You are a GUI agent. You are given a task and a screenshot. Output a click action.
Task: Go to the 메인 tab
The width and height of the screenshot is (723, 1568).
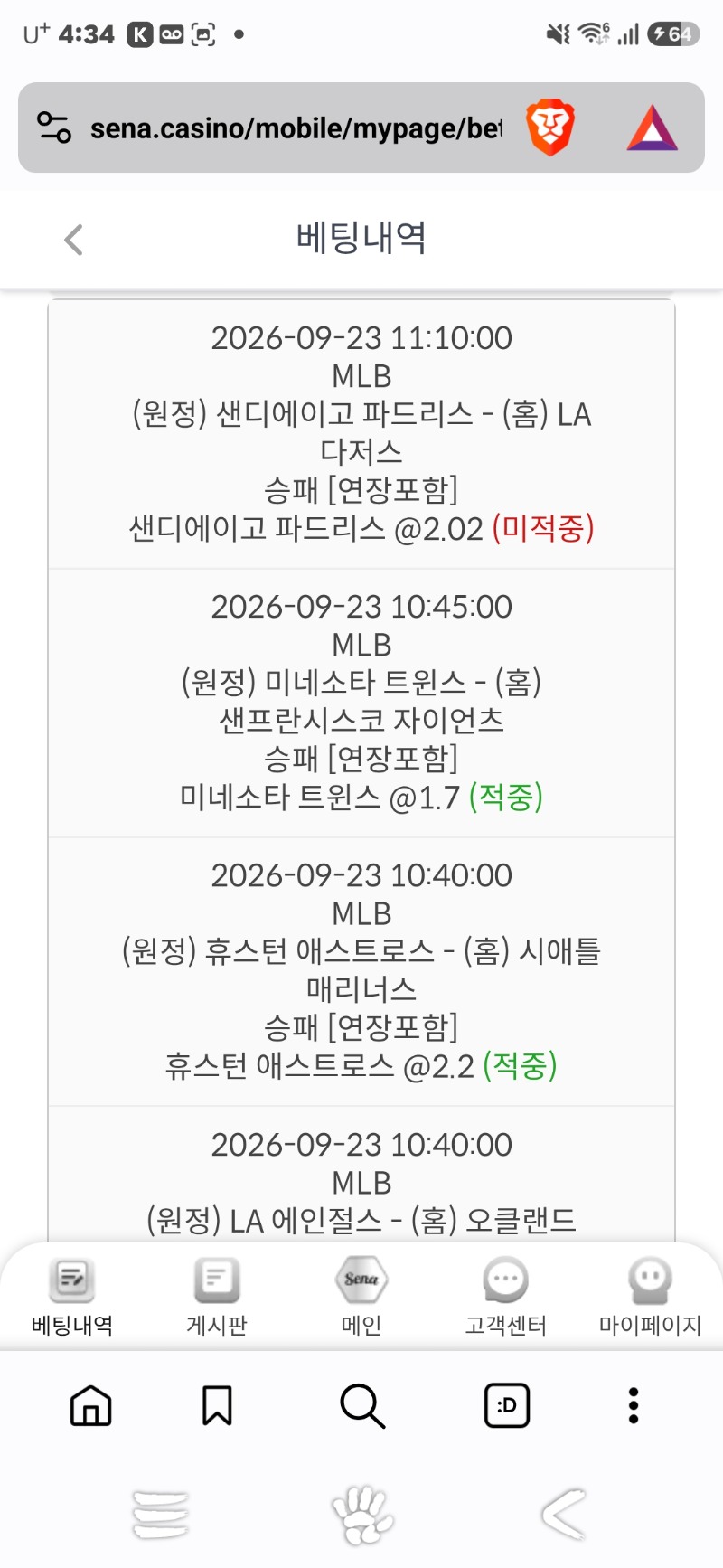pos(361,1297)
